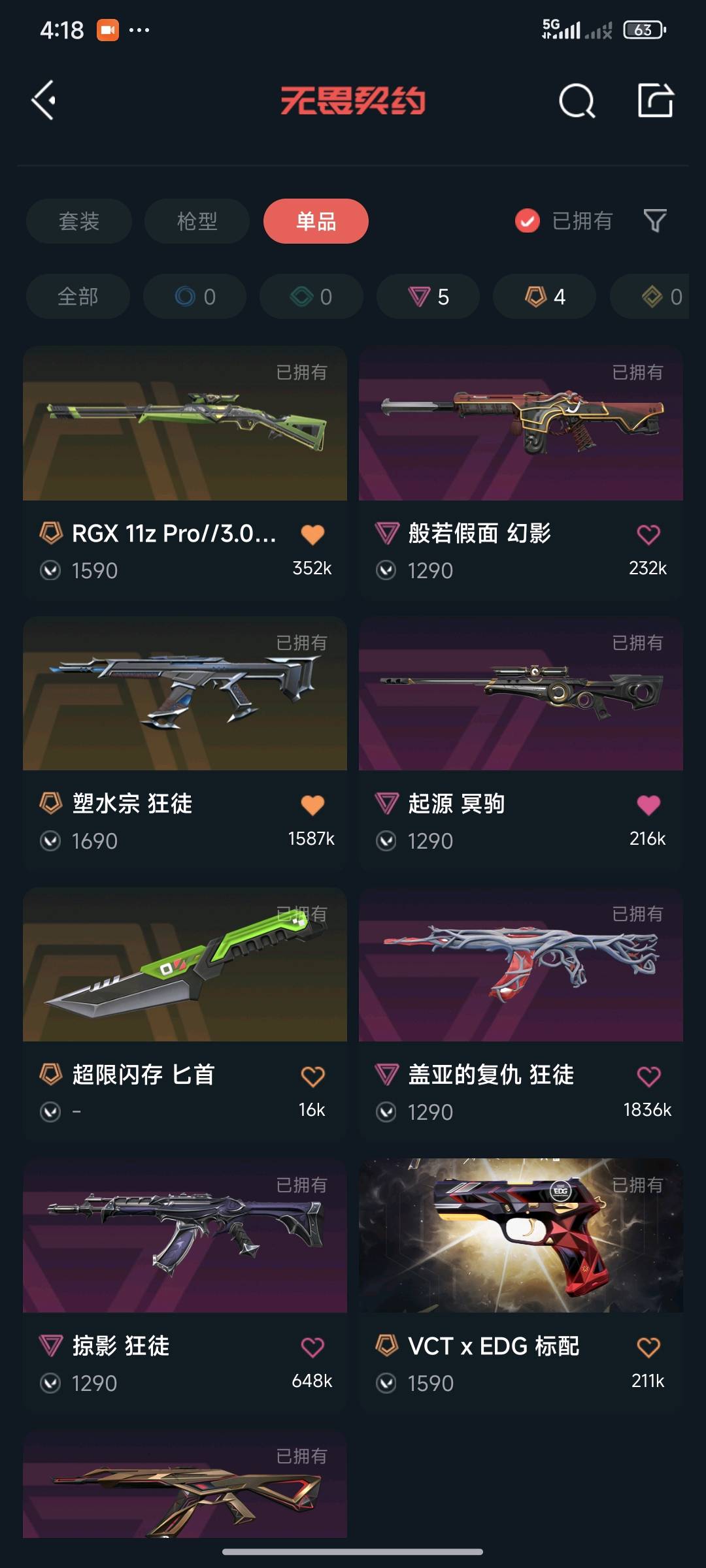Filter by the purple tier chip showing 5
This screenshot has height=1568, width=706.
428,297
